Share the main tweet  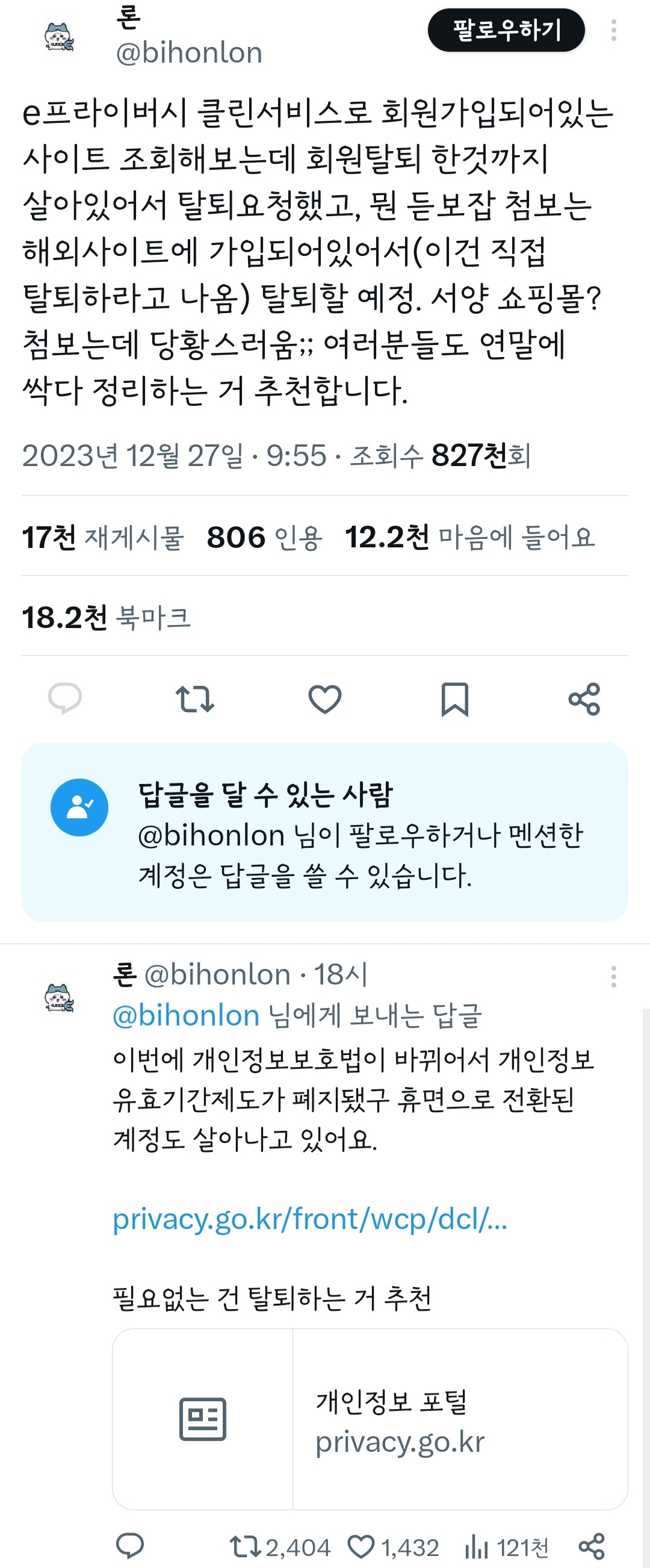tap(585, 700)
